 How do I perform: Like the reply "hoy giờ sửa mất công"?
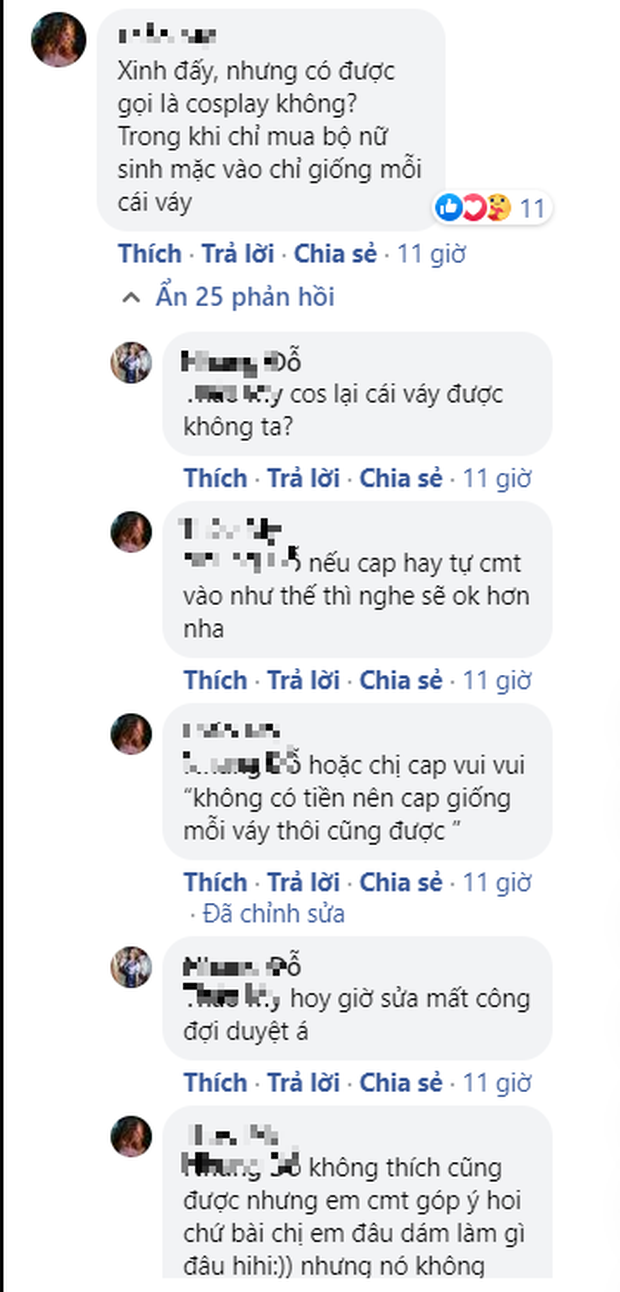[x=215, y=1082]
